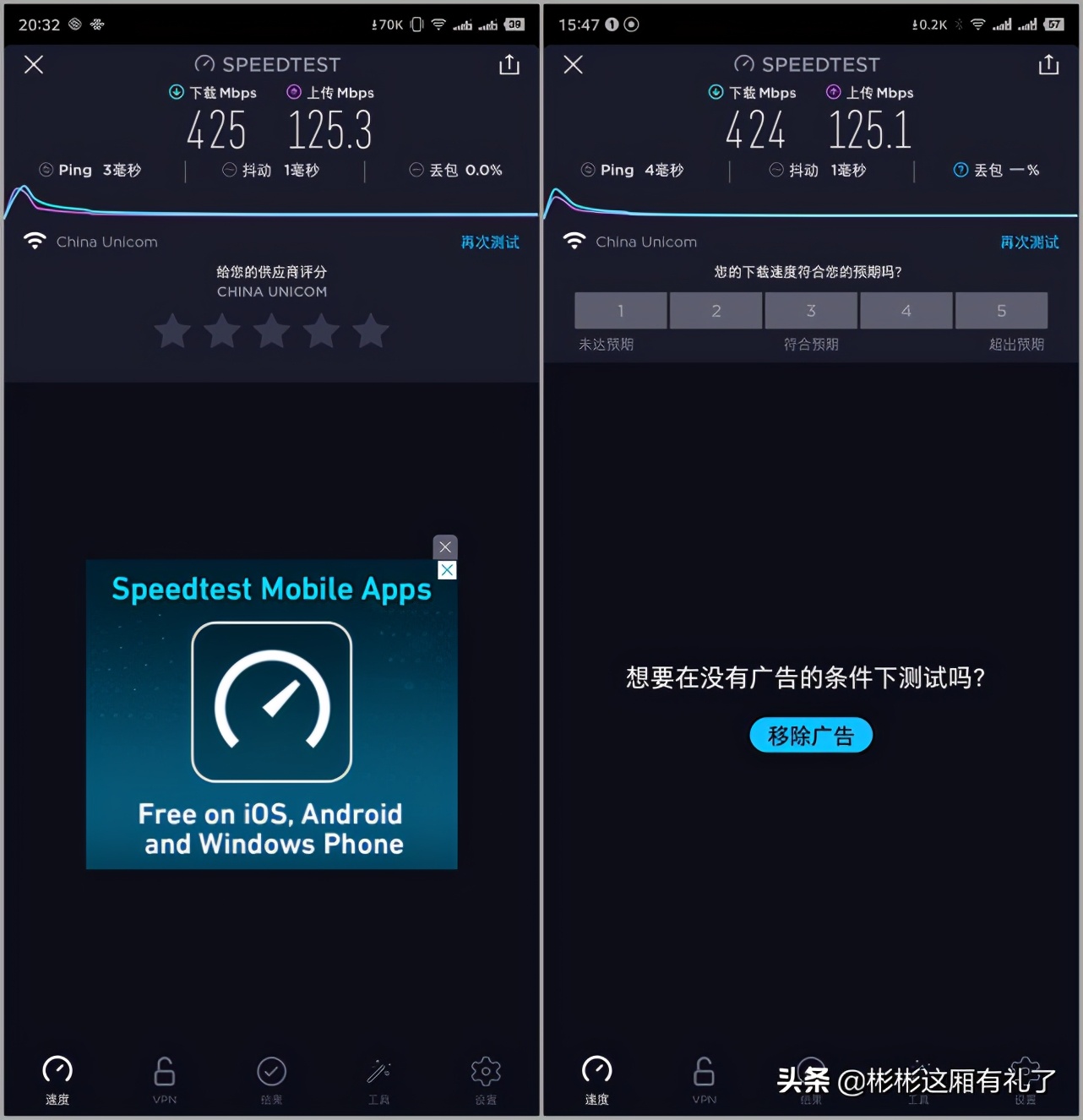Tap the upload arrow icon beside 上传 Mbps
The image size is (1083, 1120).
[x=294, y=92]
